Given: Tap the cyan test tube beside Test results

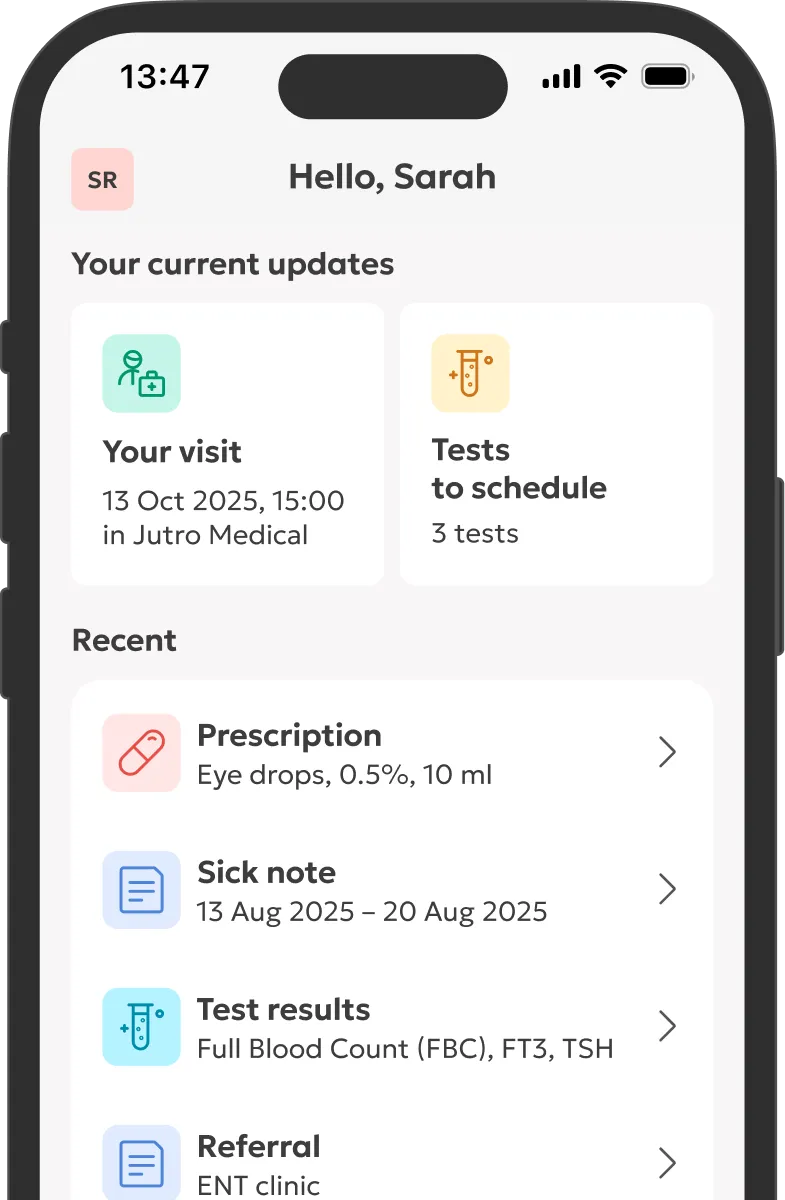Looking at the screenshot, I should click(141, 1026).
